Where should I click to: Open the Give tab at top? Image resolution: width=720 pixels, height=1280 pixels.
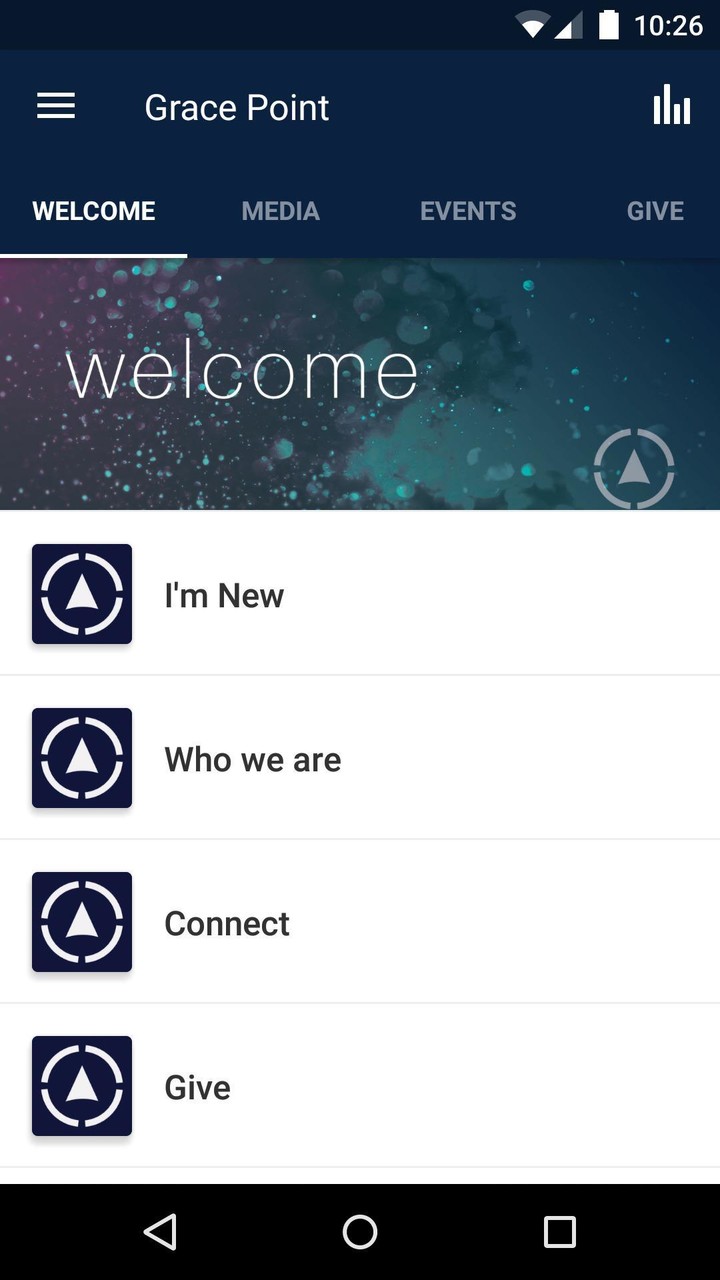pos(655,211)
